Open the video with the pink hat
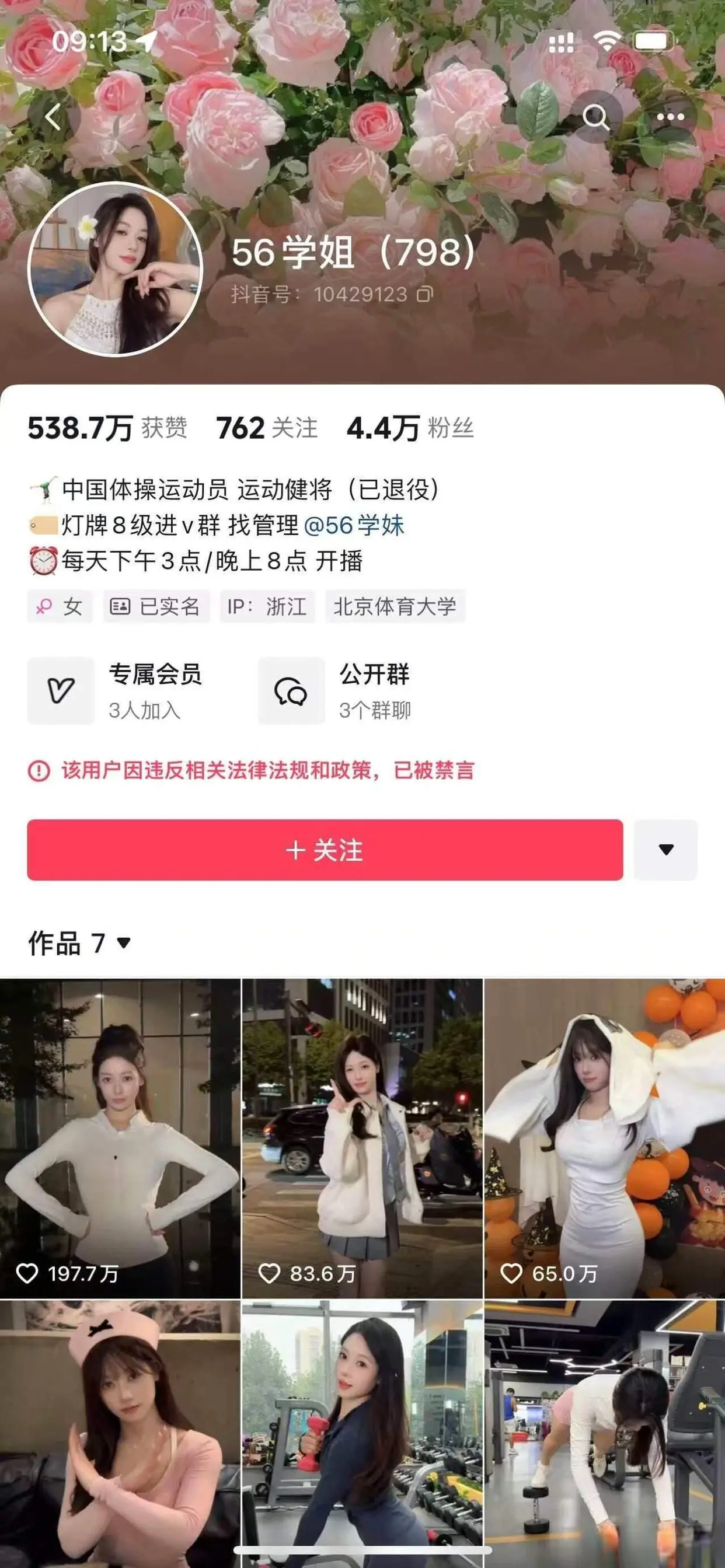The height and width of the screenshot is (1568, 725). tap(120, 1434)
